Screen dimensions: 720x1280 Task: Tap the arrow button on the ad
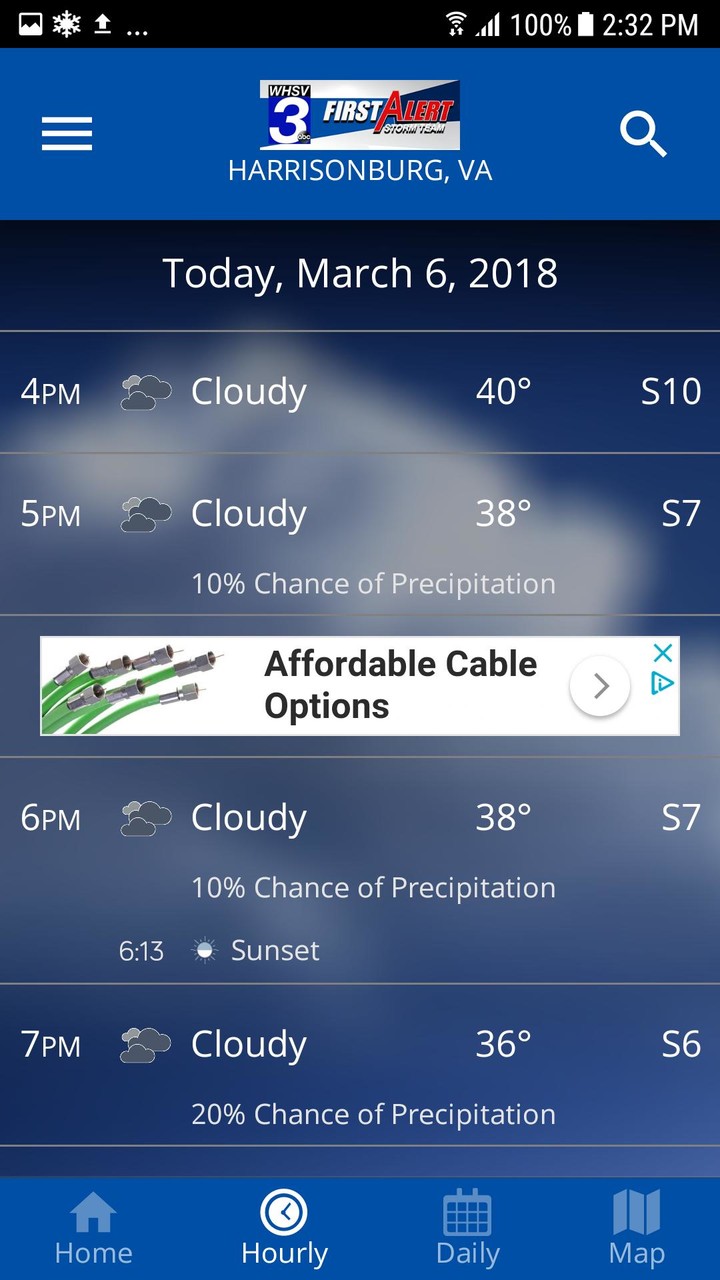pos(600,686)
